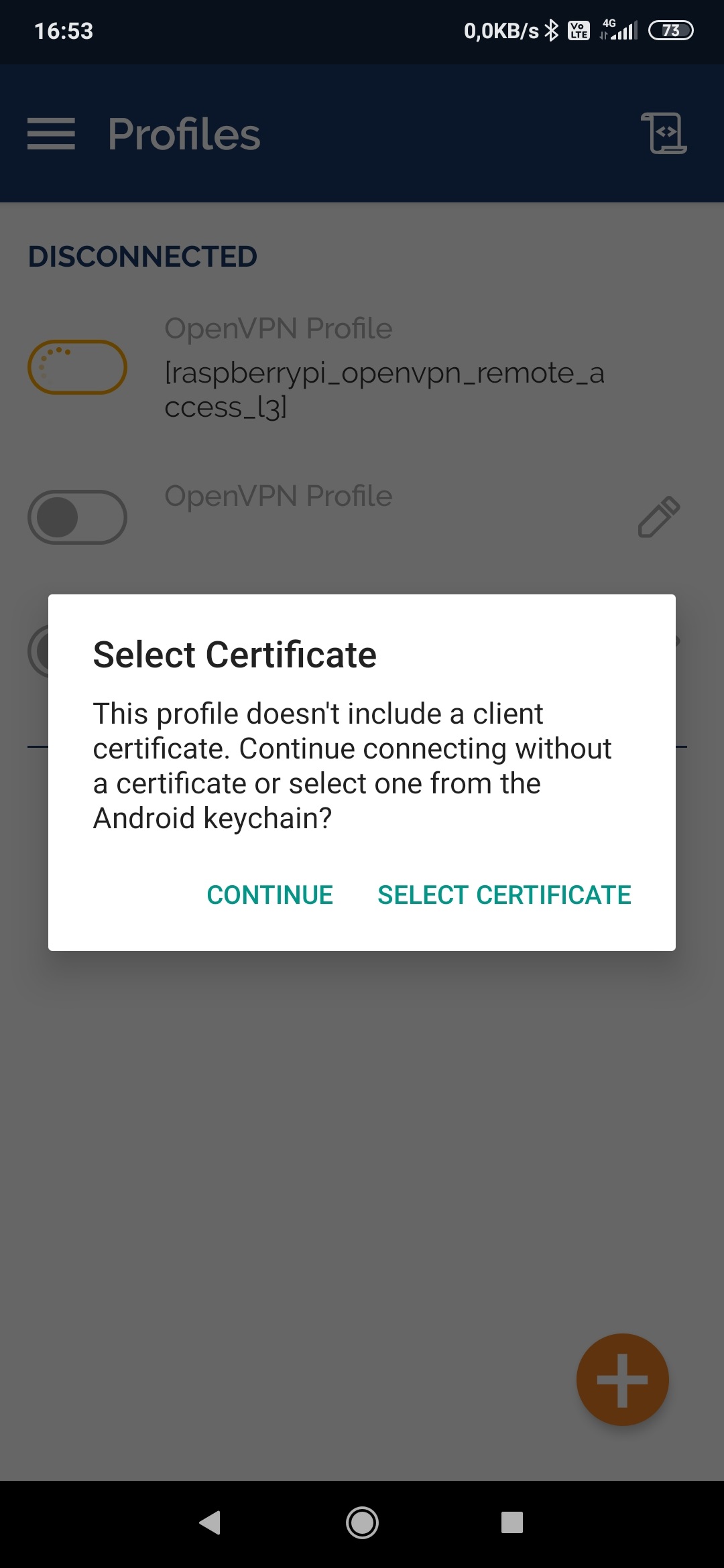This screenshot has height=1568, width=724.
Task: Toggle the second OpenVPN Profile switch
Action: pyautogui.click(x=77, y=517)
